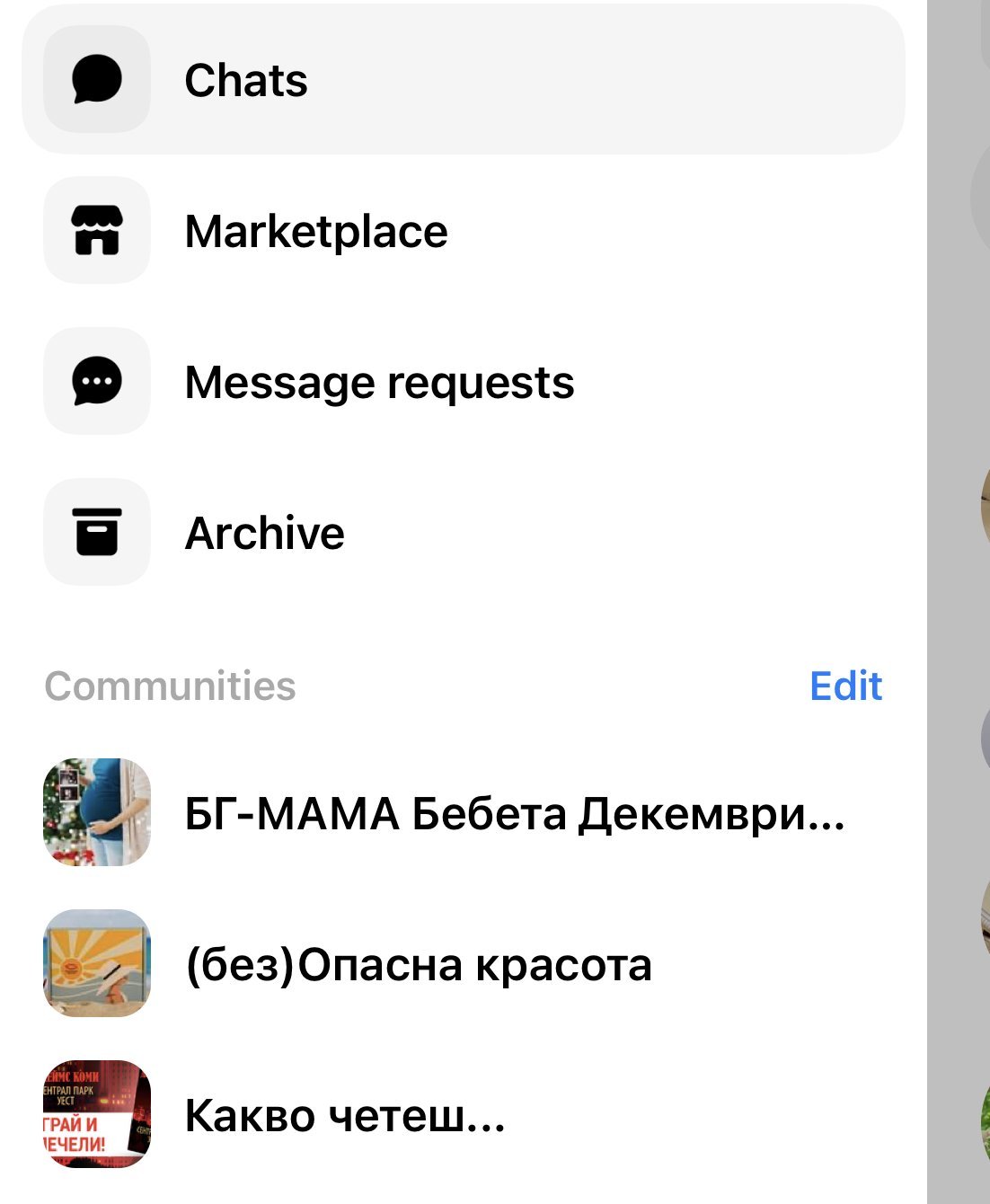Open the Chats section
Image resolution: width=990 pixels, height=1204 pixels.
click(245, 81)
